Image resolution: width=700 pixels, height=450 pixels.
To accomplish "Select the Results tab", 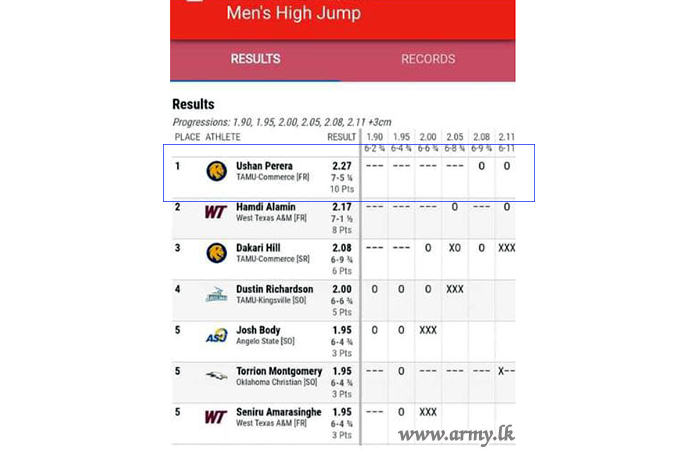I will 256,59.
